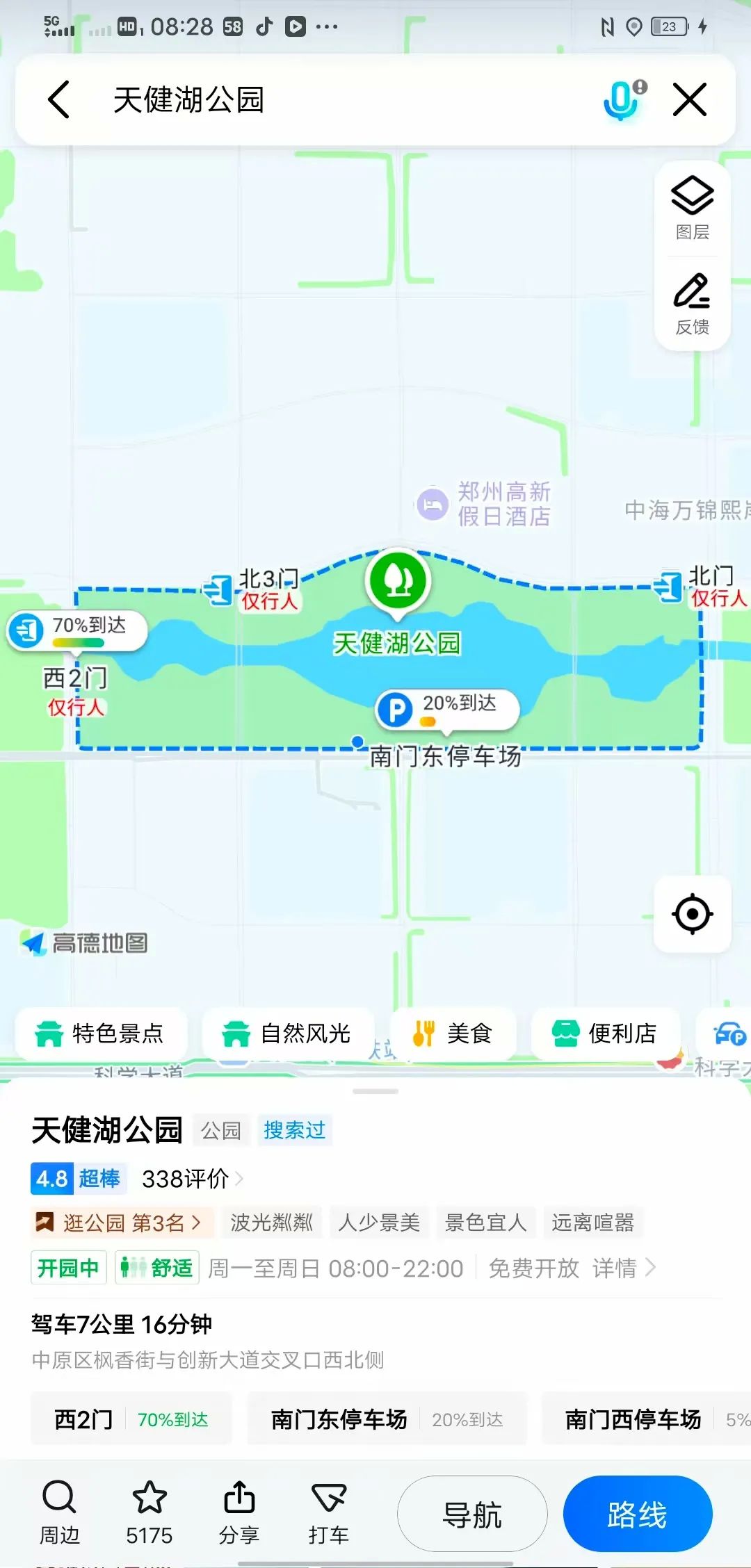The width and height of the screenshot is (751, 1568).
Task: Select the 特色景点 chip
Action: tap(101, 1034)
